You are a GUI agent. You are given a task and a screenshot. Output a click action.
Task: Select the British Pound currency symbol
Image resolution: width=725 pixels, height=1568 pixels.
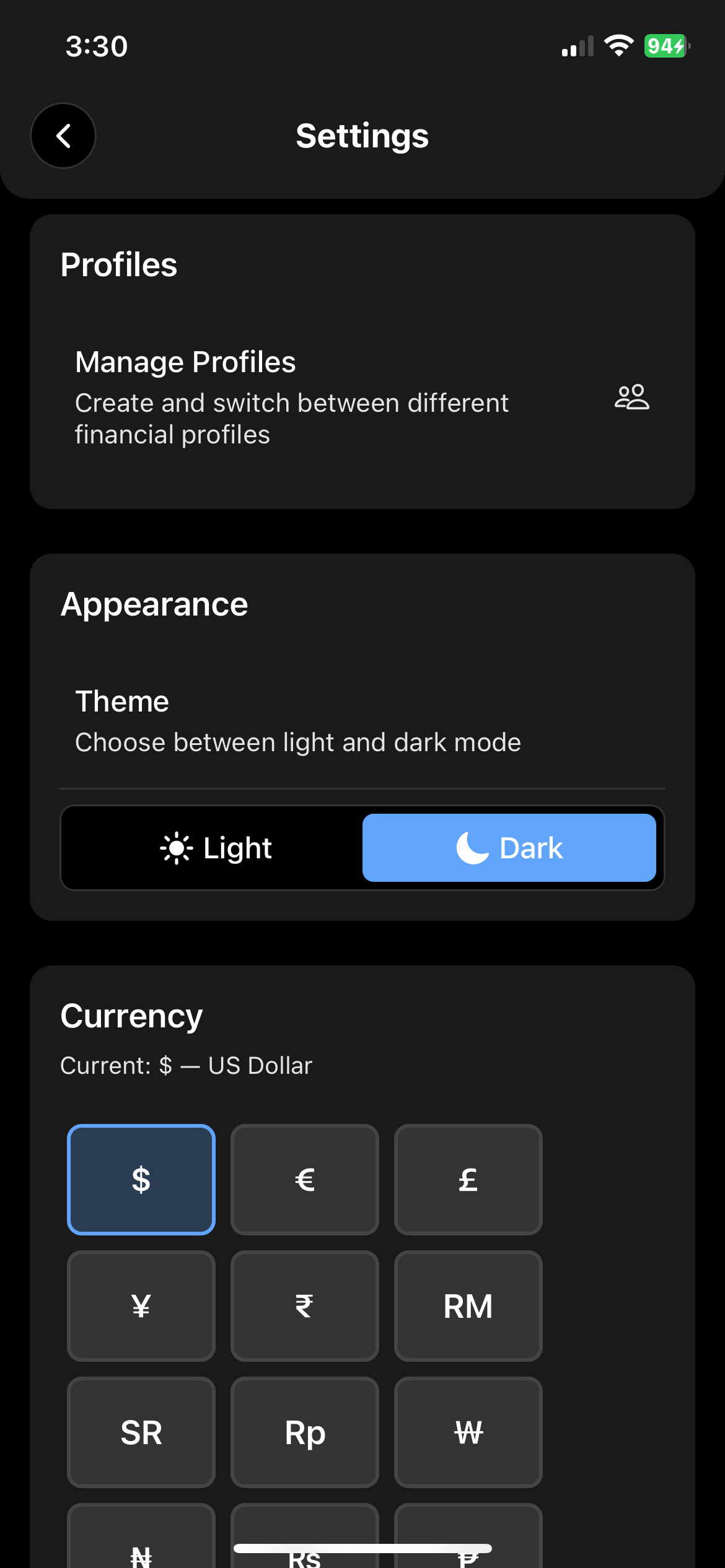[x=468, y=1178]
